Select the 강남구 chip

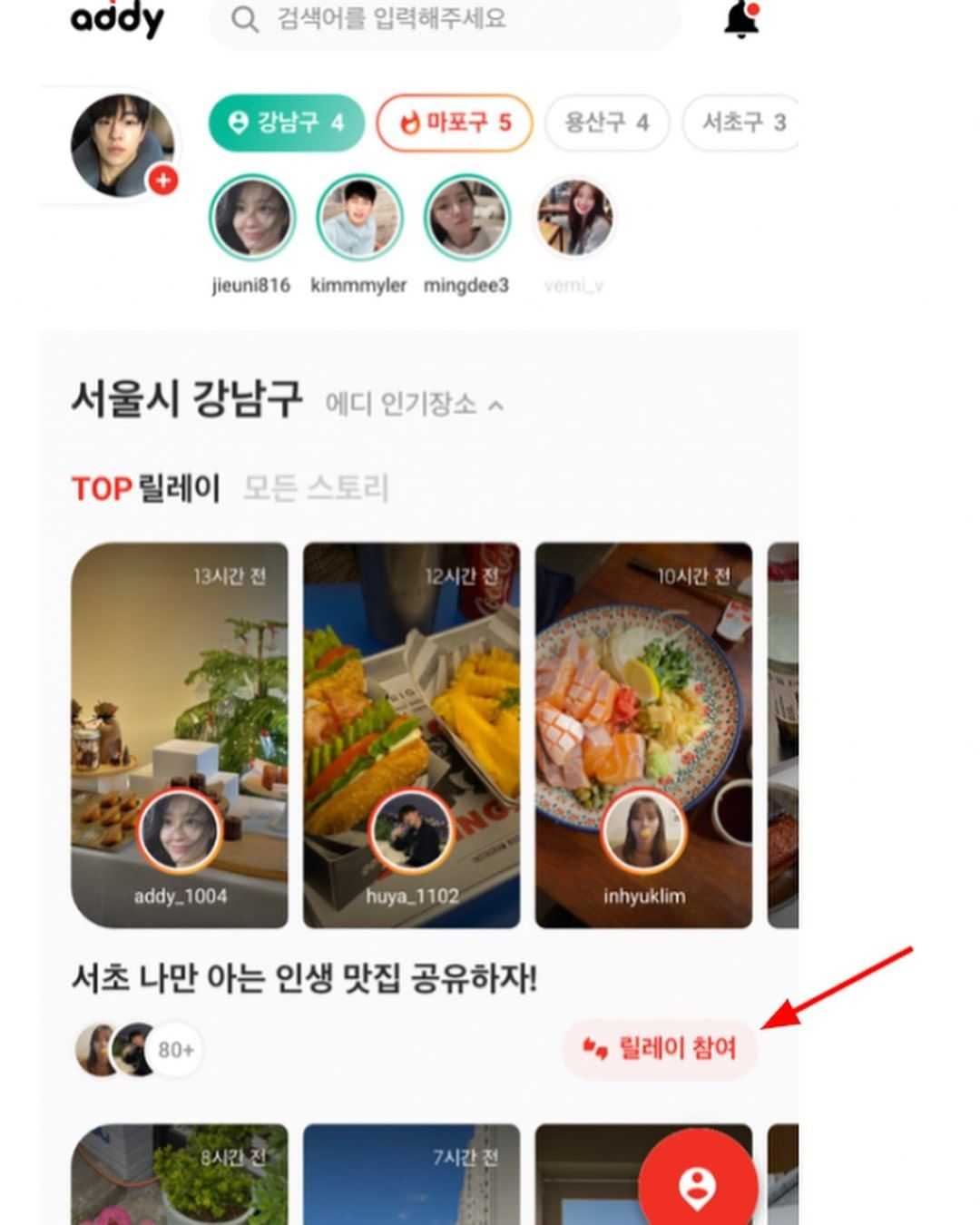click(x=287, y=122)
